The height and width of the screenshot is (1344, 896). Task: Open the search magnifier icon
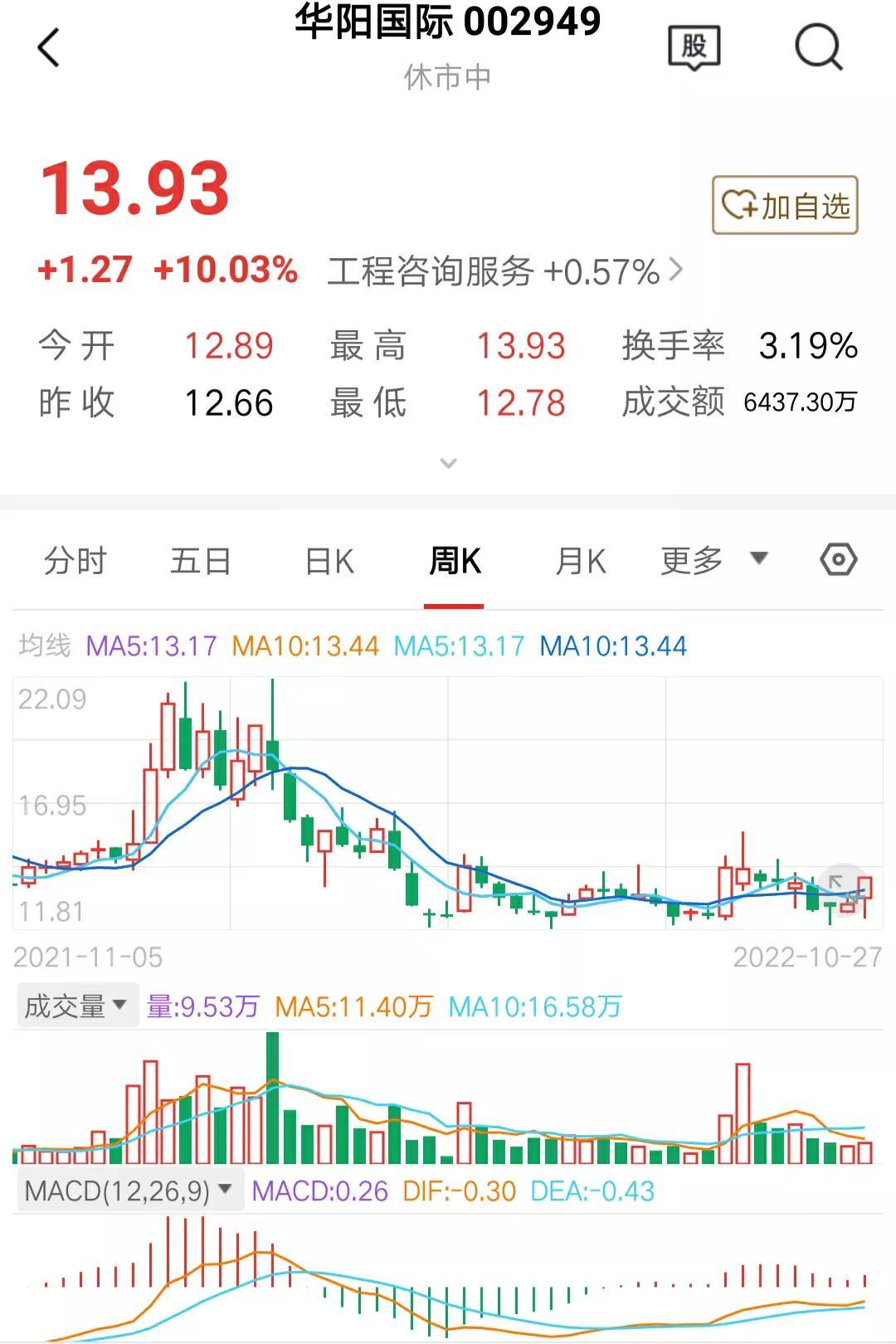tap(818, 47)
